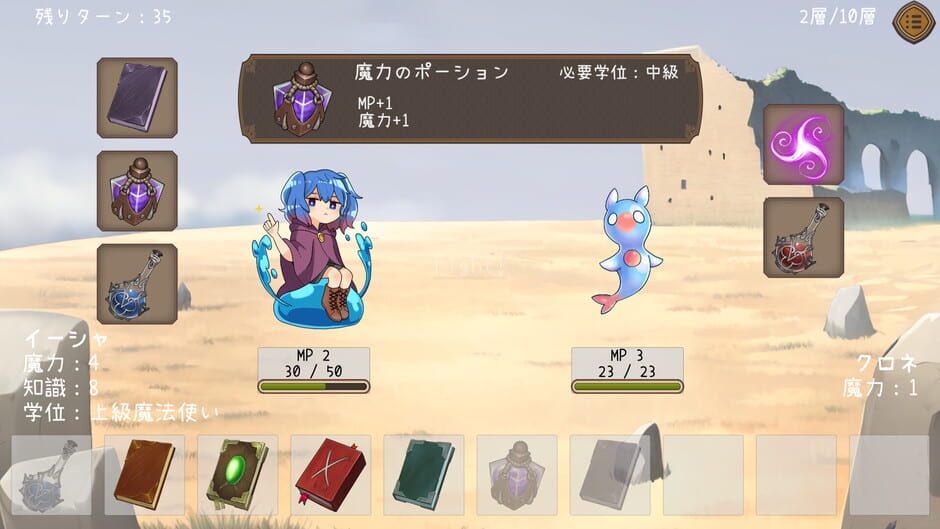
Task: Pick the teal book in inventory
Action: pos(423,475)
